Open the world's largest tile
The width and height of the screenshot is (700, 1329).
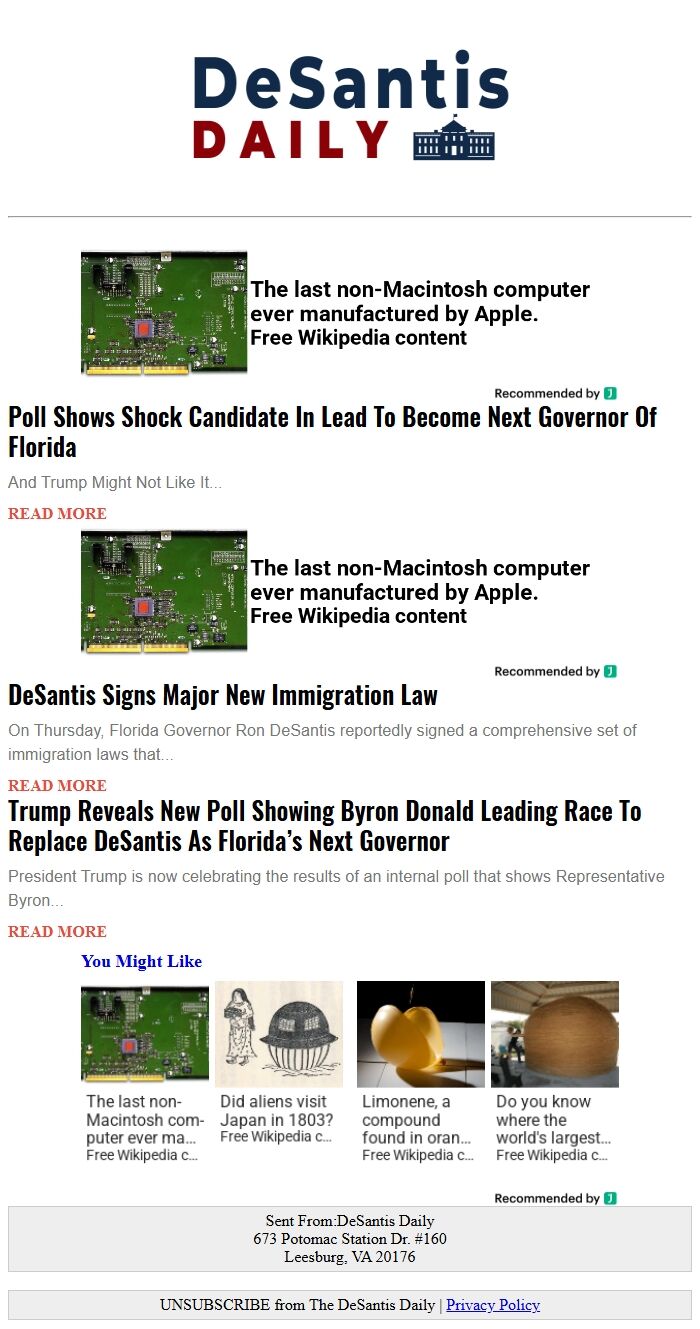[555, 1072]
